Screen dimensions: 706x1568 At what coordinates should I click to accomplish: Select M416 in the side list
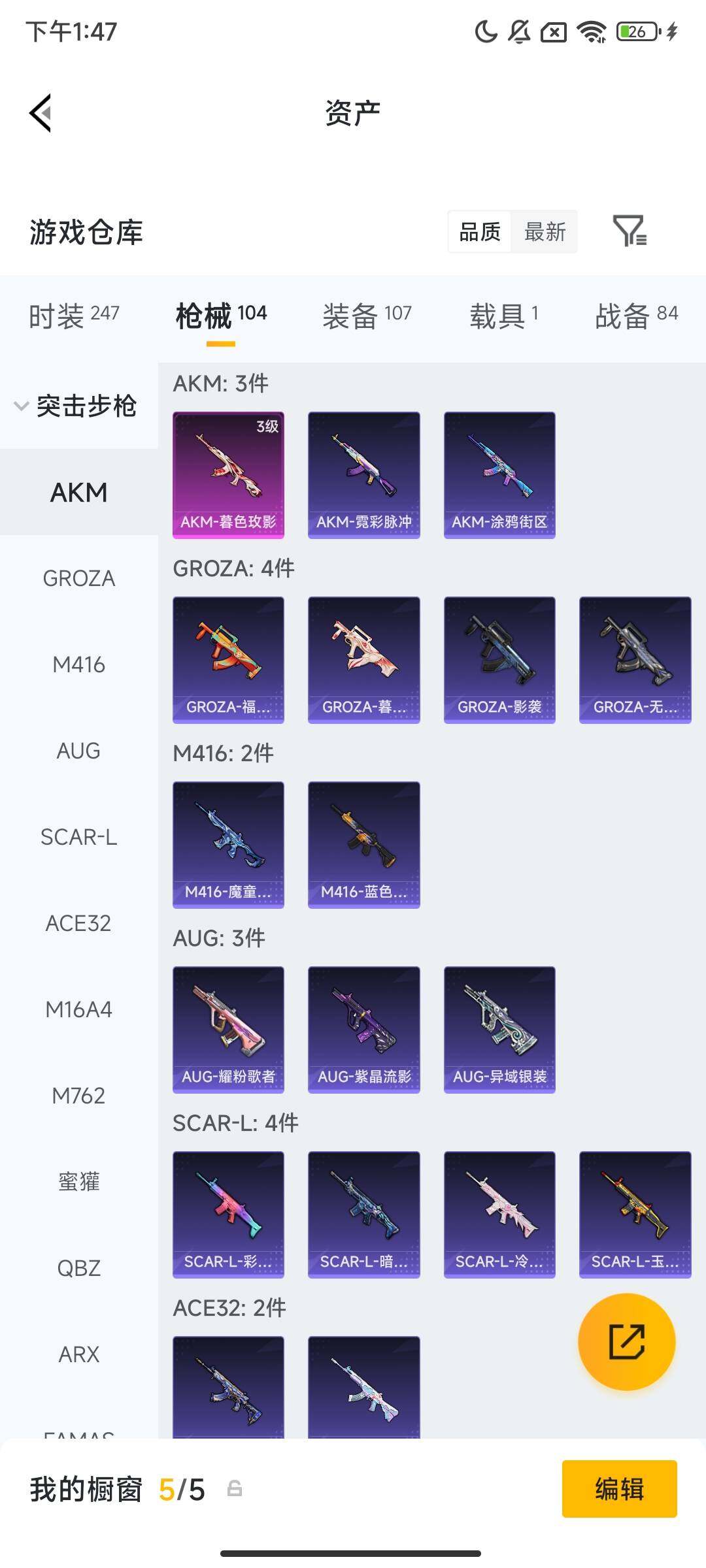pyautogui.click(x=78, y=664)
